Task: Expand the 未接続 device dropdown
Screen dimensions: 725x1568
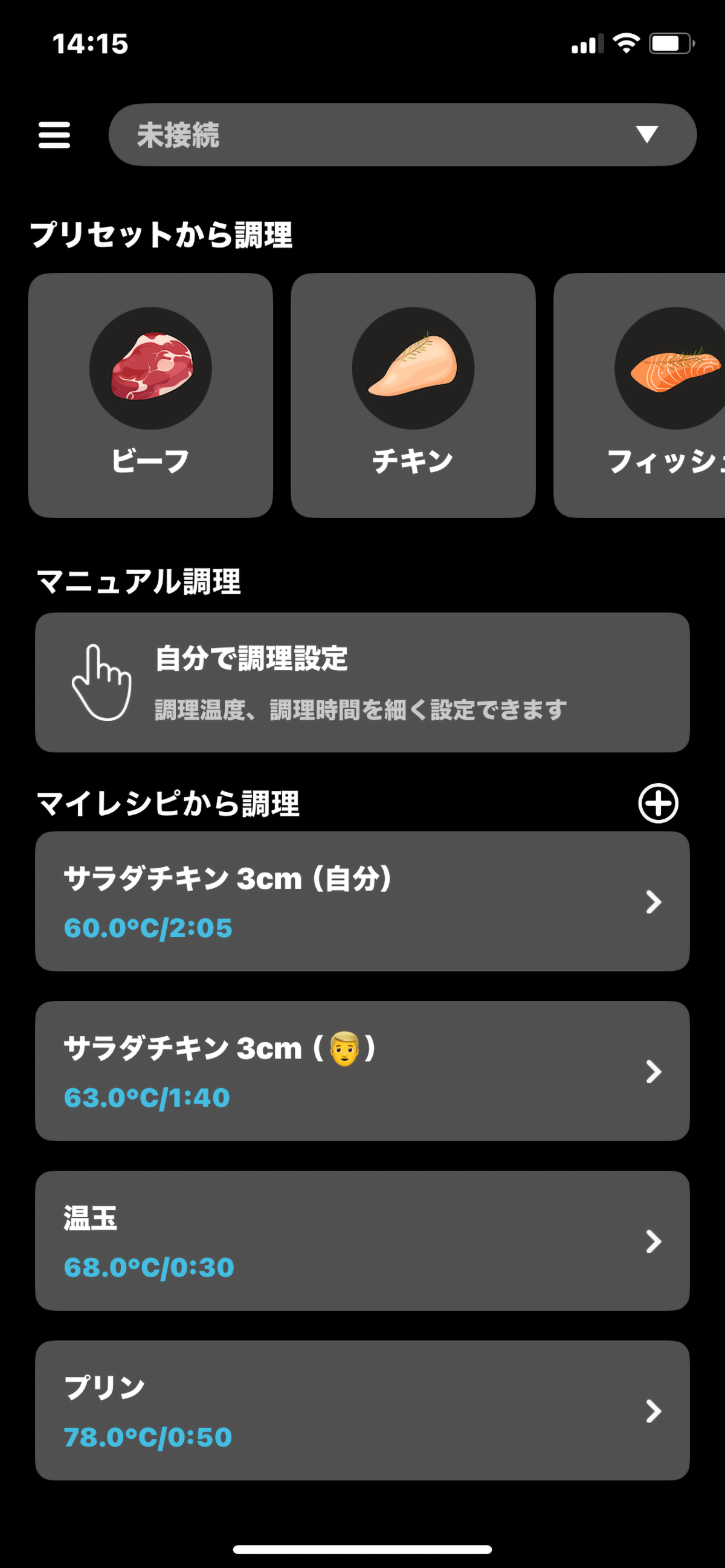Action: pyautogui.click(x=402, y=135)
